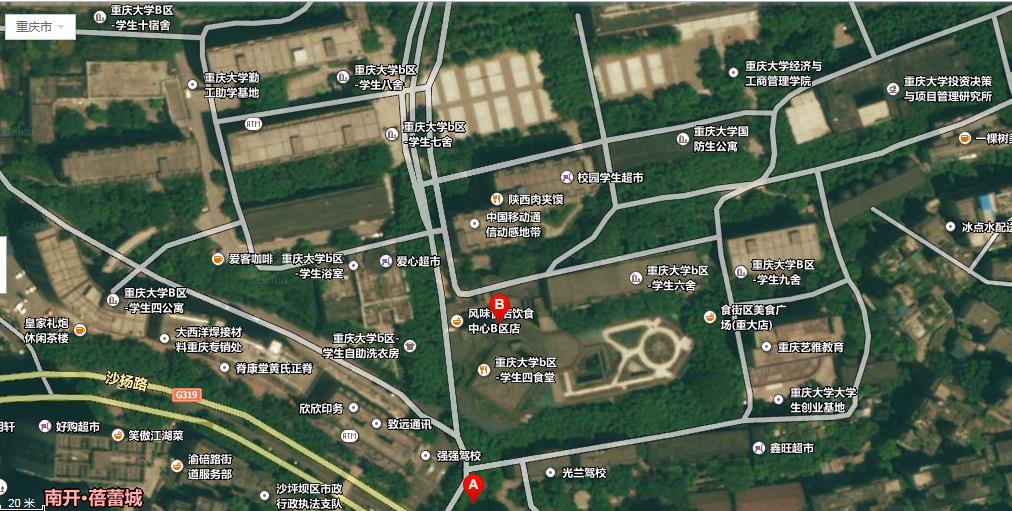The width and height of the screenshot is (1012, 511).
Task: Select red marker B
Action: pyautogui.click(x=498, y=306)
